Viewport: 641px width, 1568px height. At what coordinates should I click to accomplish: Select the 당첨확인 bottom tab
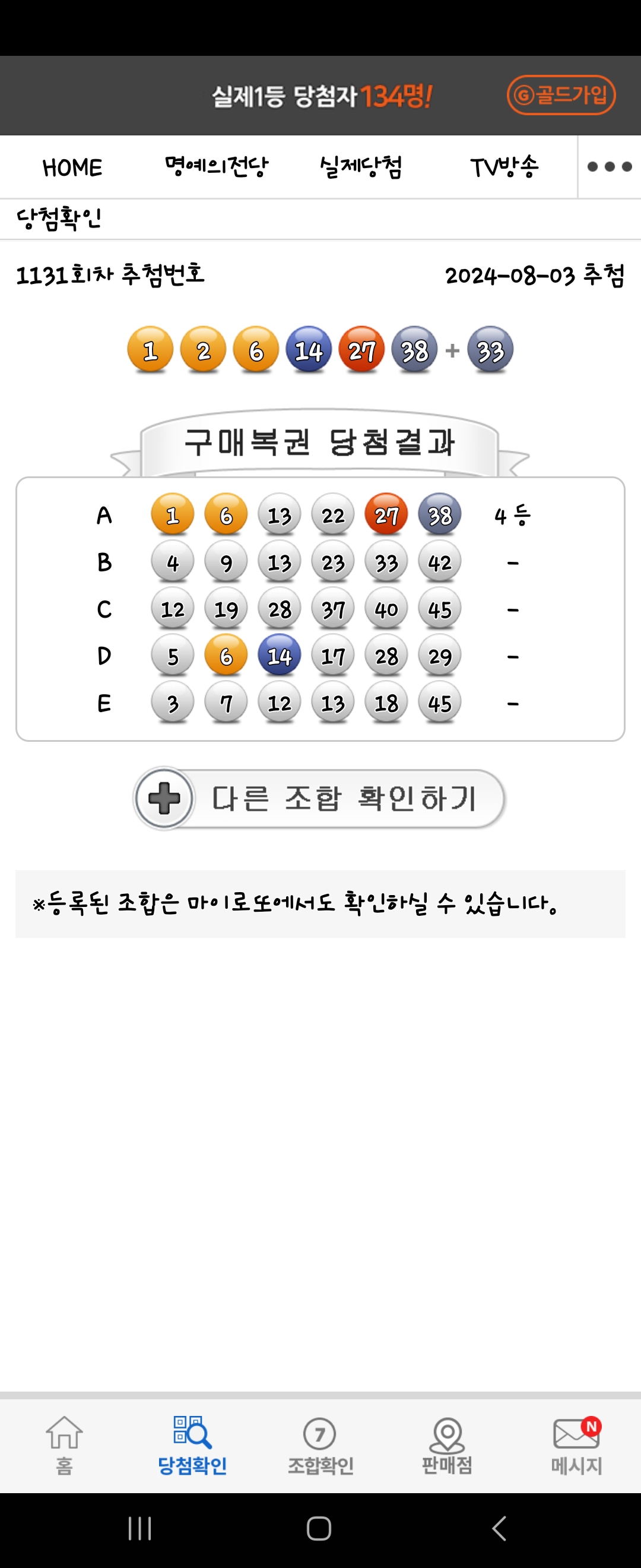[192, 1445]
